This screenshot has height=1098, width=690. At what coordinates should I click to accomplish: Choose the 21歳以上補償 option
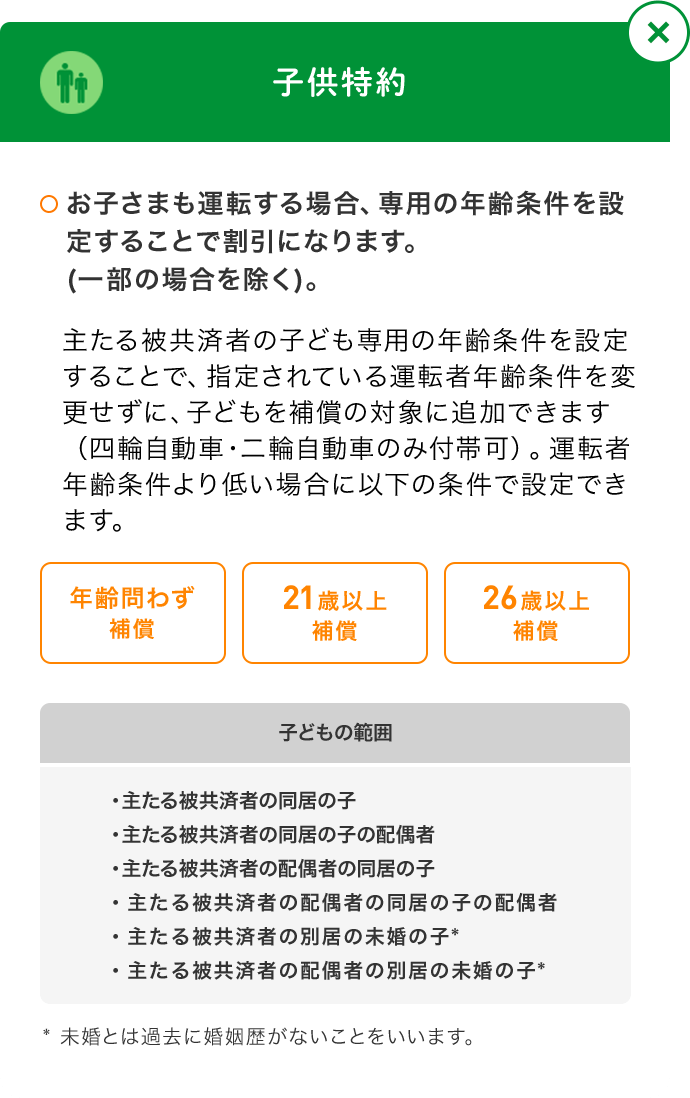point(335,613)
